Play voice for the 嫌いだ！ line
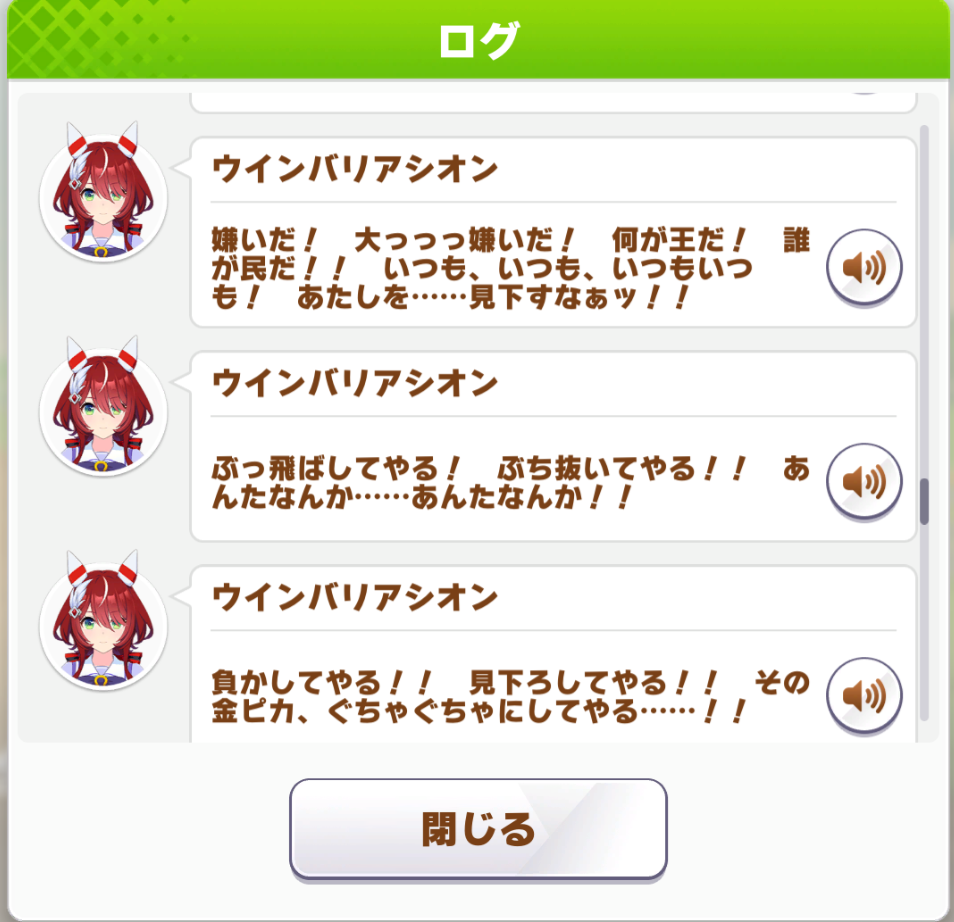This screenshot has height=922, width=954. pyautogui.click(x=864, y=267)
